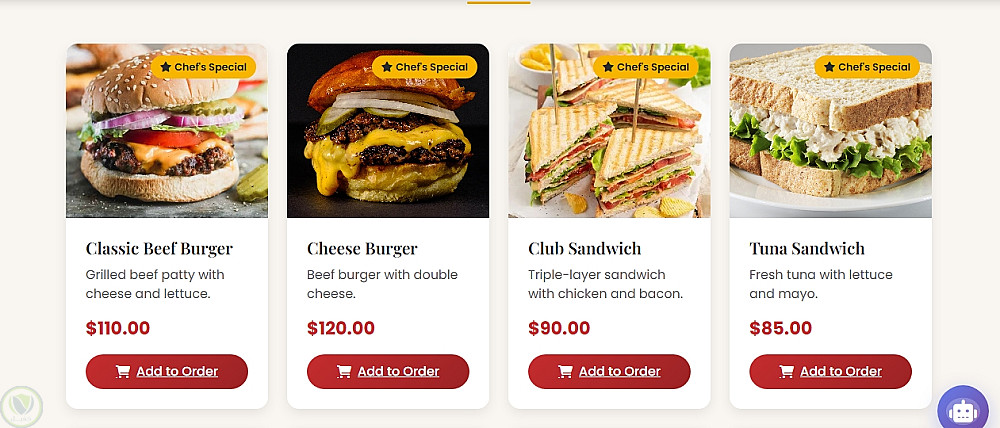Open the chatbot assistant bubble
1000x428 pixels.
coord(962,409)
